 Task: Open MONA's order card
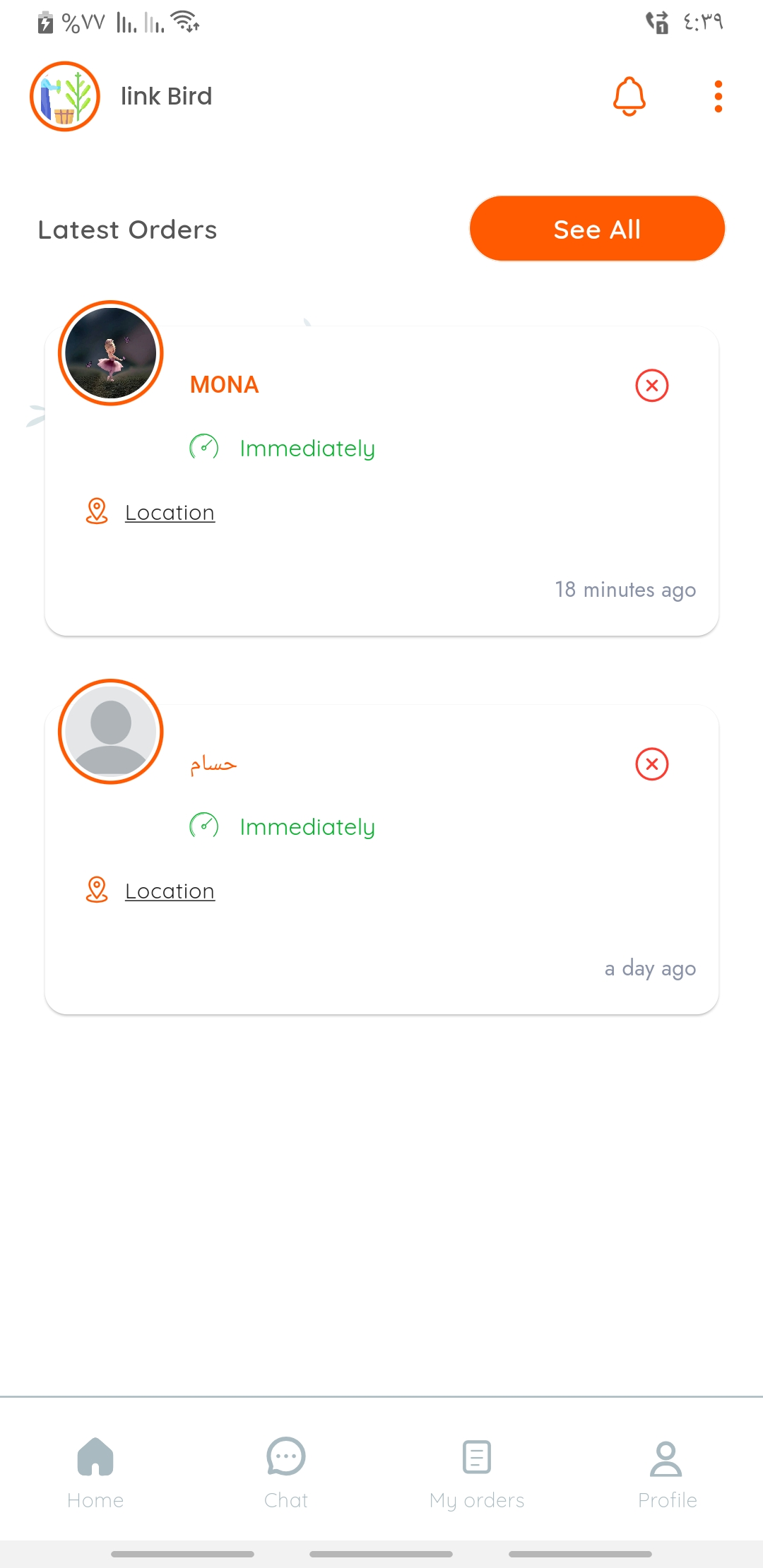pyautogui.click(x=381, y=481)
